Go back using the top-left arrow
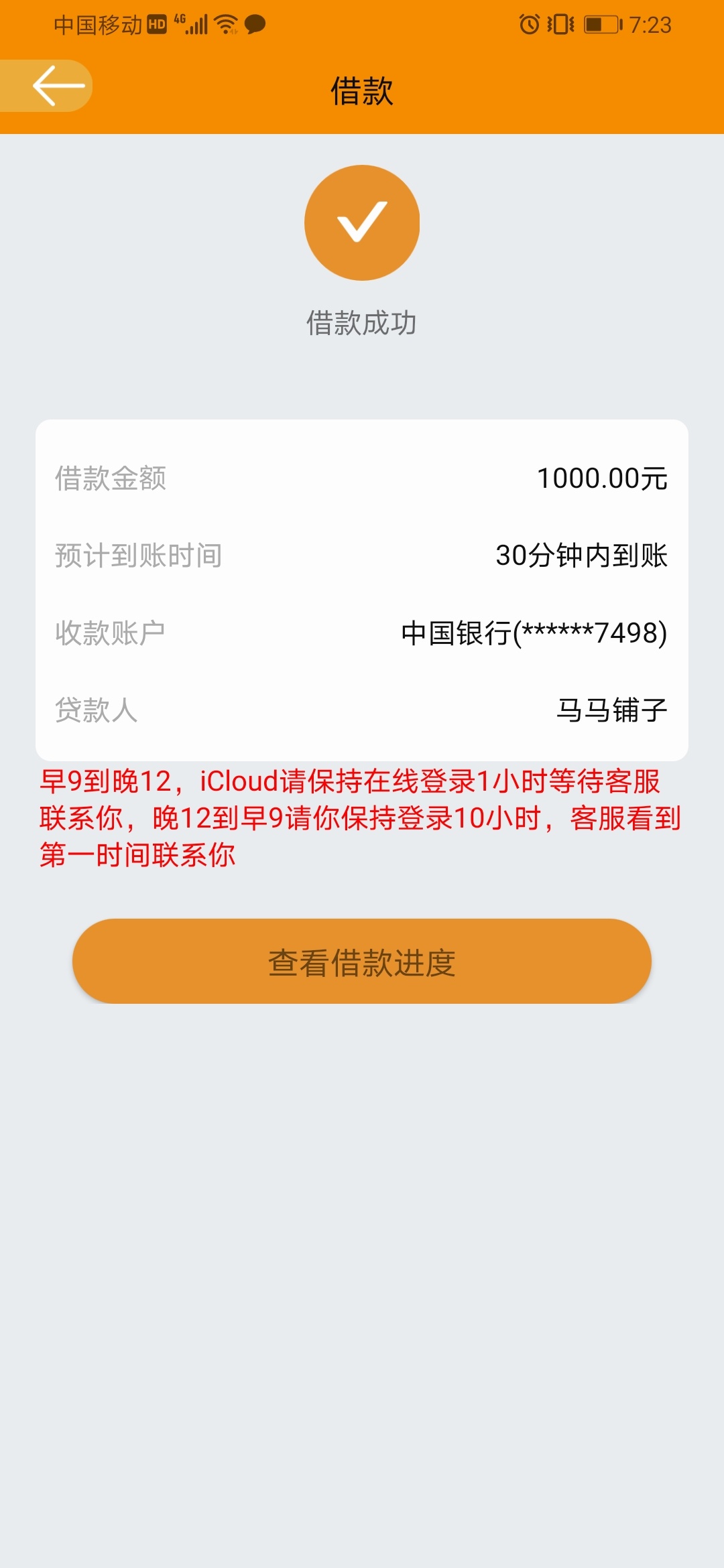 pos(47,86)
